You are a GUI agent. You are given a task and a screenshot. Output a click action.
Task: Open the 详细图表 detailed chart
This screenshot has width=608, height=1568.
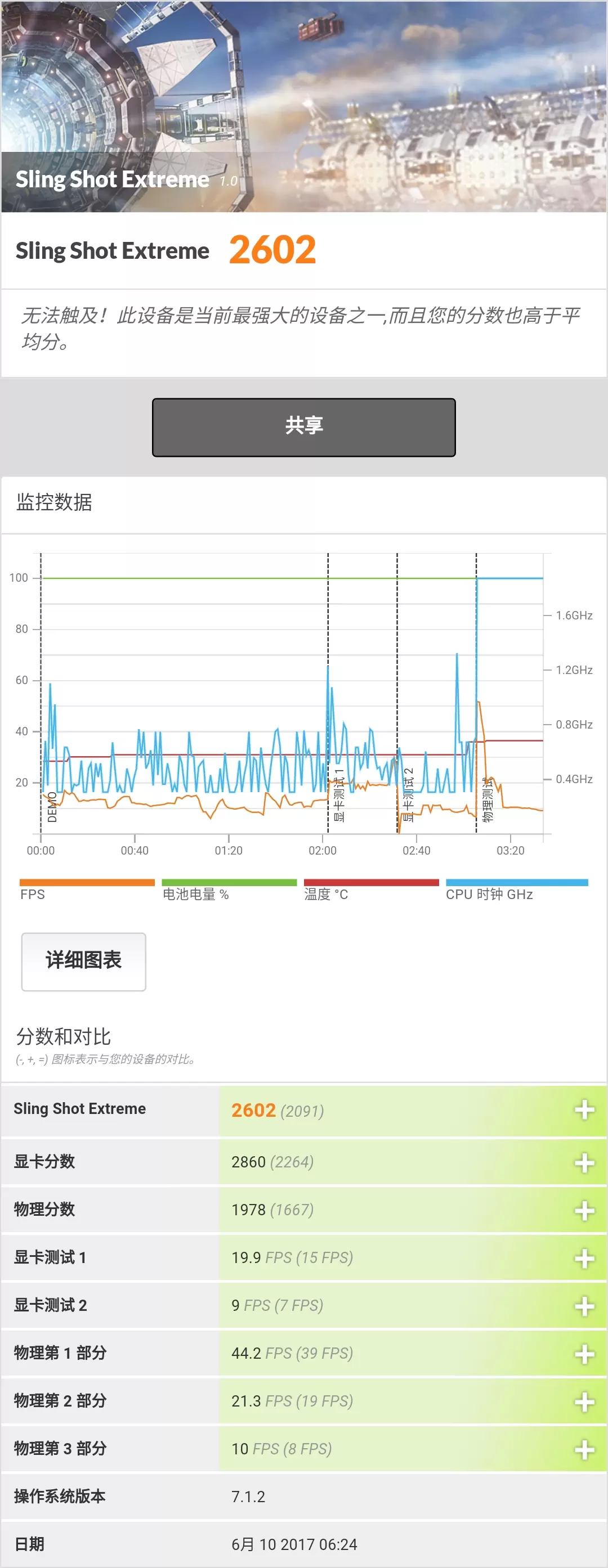tap(83, 961)
